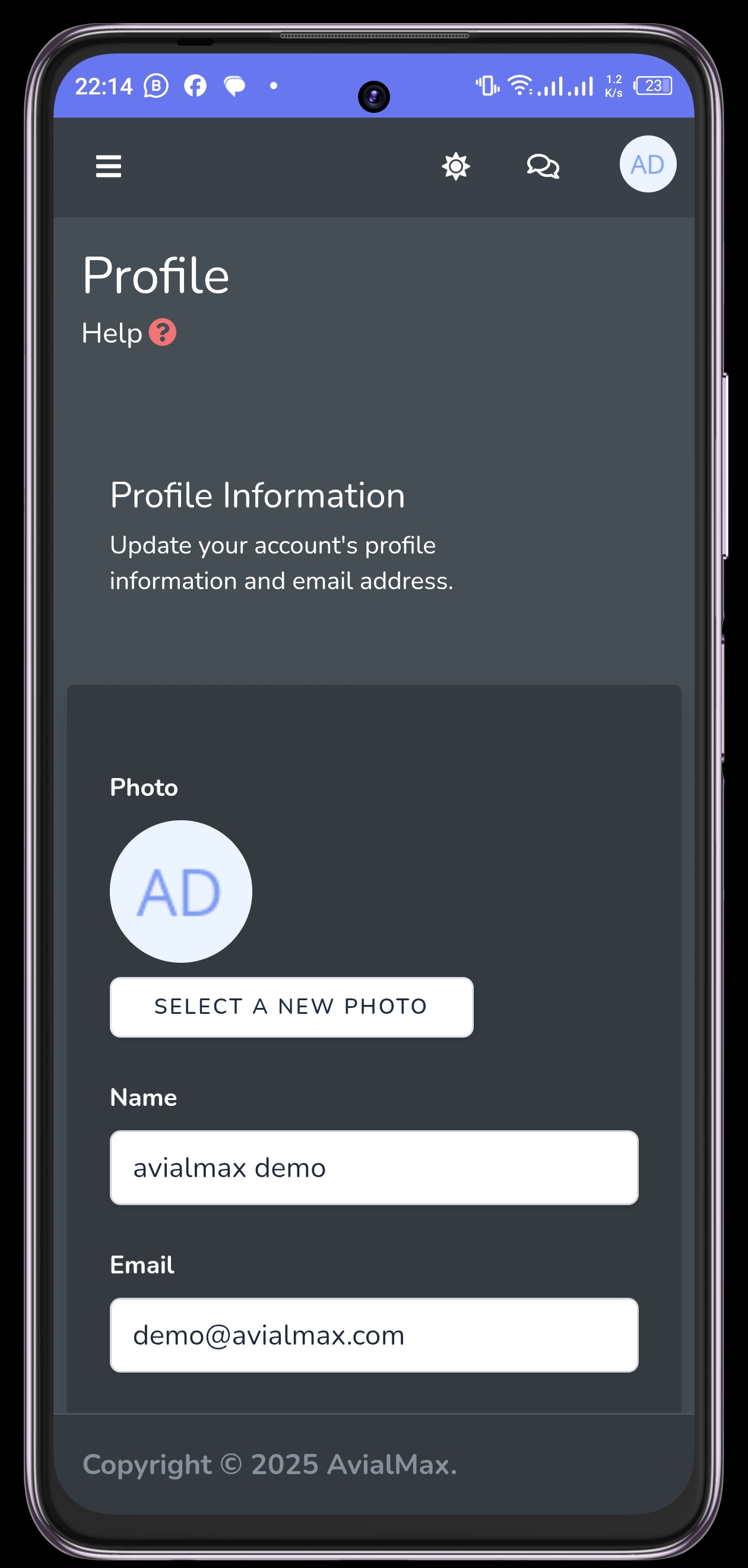Edit the Email address field

pos(373,1334)
